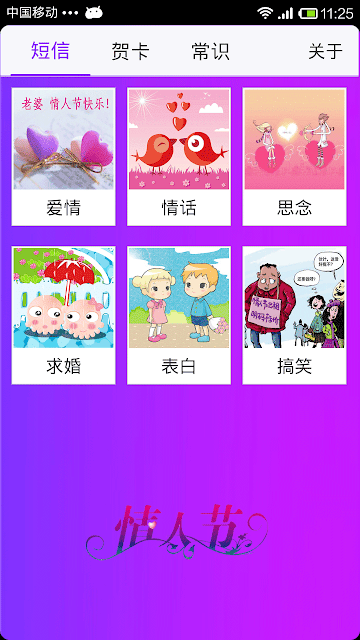Open the 情话 category card

[x=179, y=157]
